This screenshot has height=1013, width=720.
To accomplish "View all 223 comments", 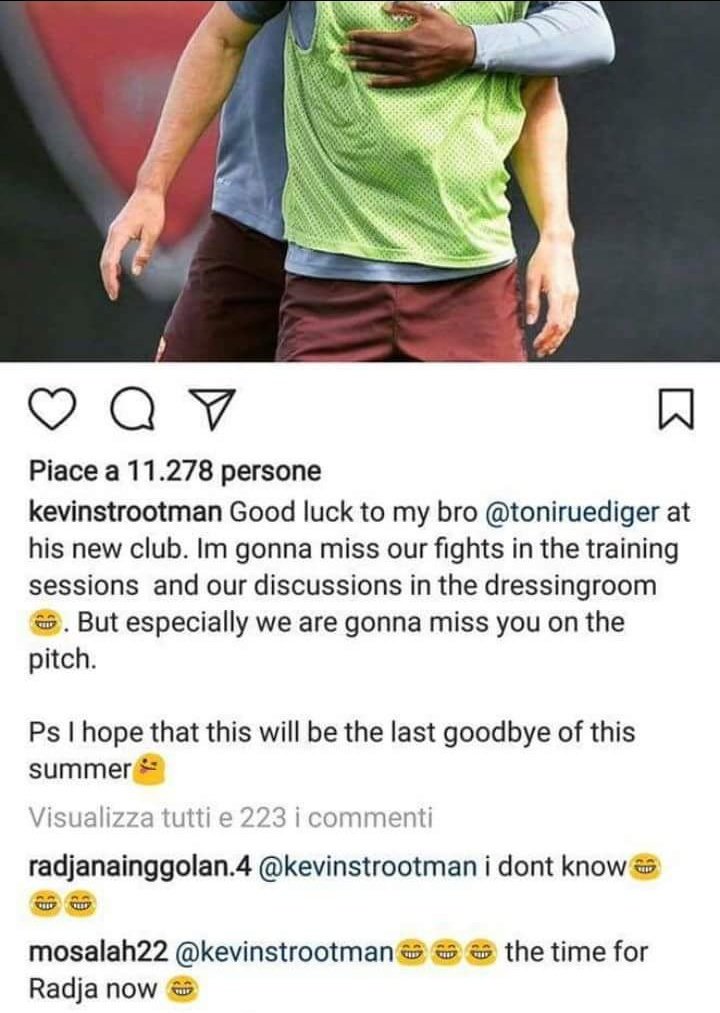I will 231,818.
